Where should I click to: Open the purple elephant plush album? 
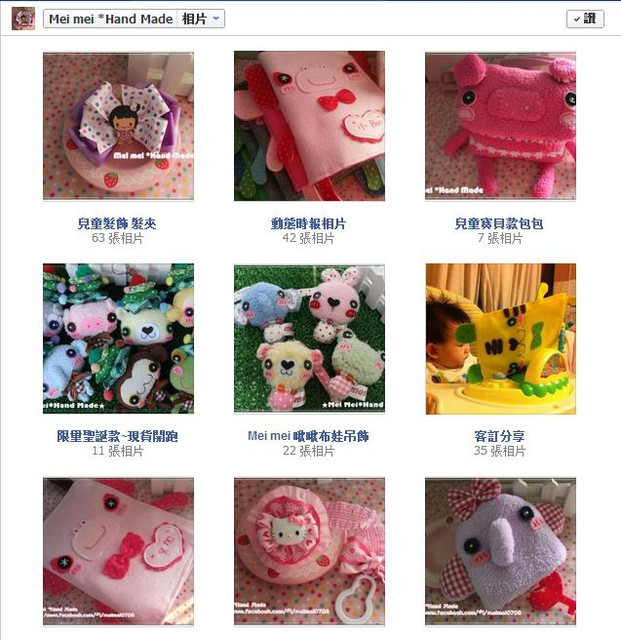500,552
